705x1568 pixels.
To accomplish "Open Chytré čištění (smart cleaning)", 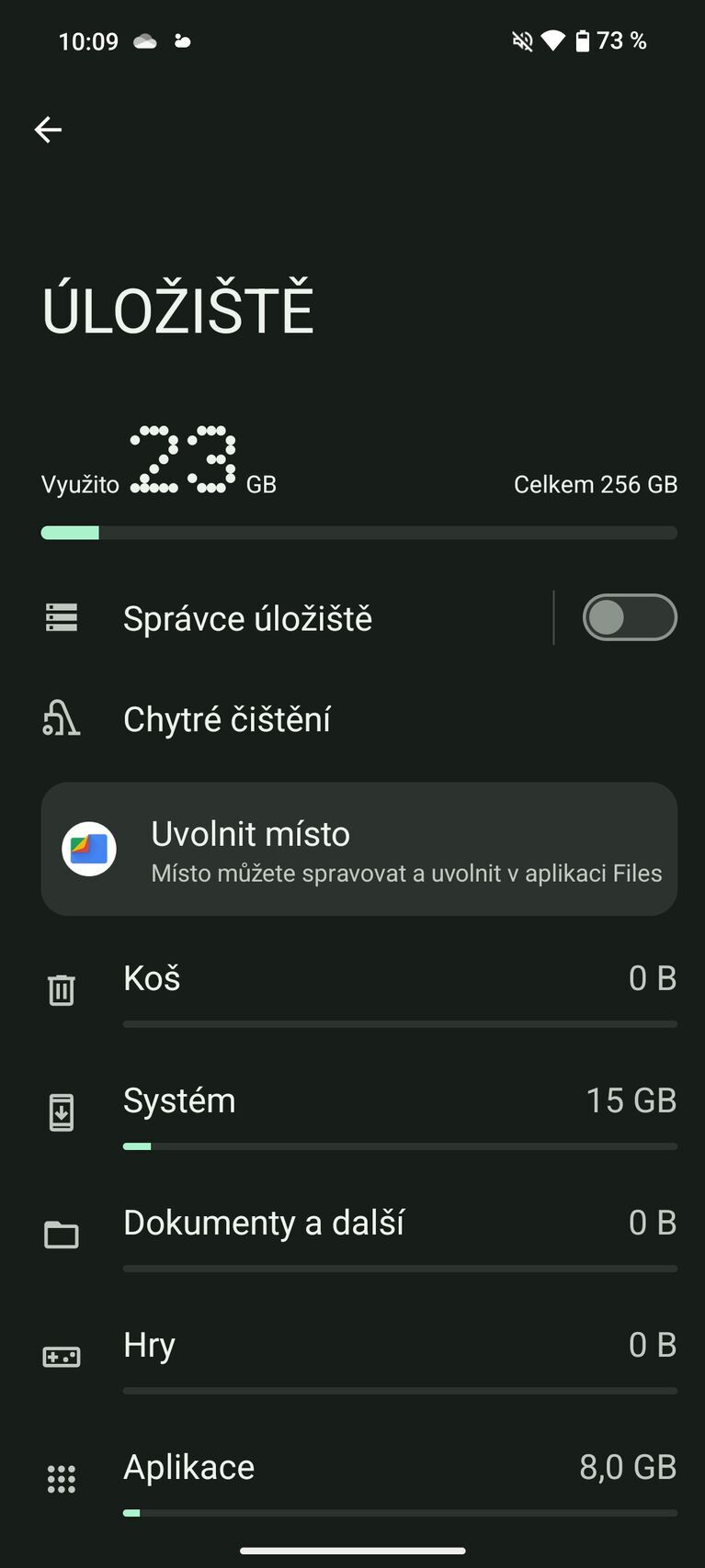I will [227, 718].
